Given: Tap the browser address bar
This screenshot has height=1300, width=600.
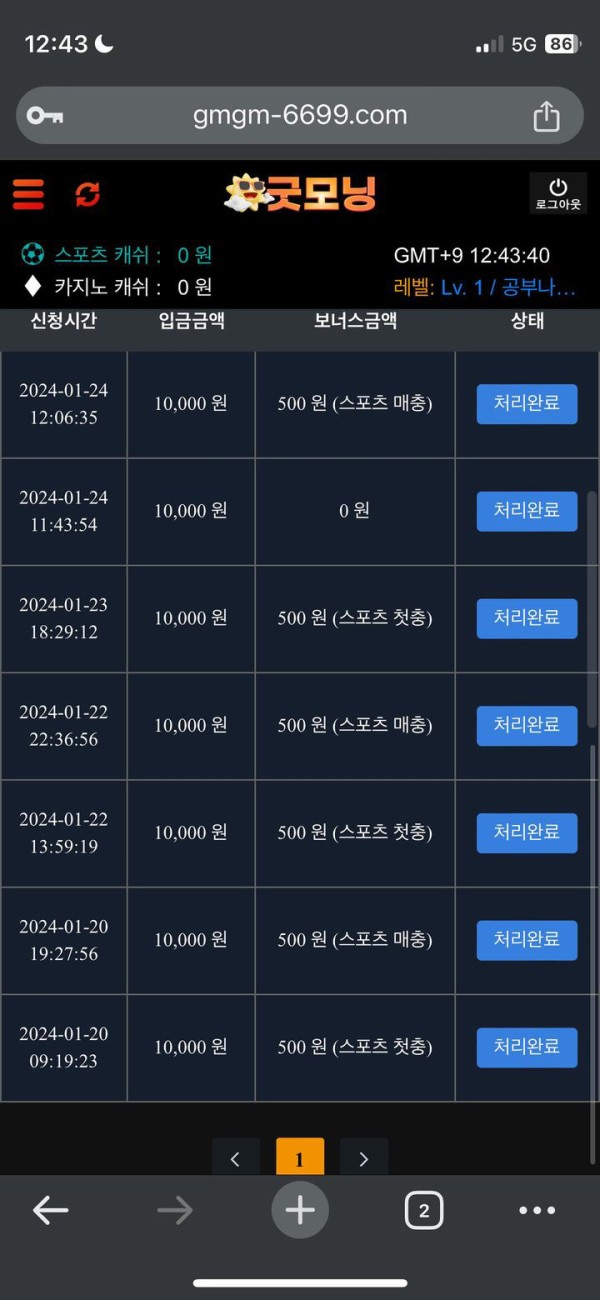Looking at the screenshot, I should (x=299, y=116).
